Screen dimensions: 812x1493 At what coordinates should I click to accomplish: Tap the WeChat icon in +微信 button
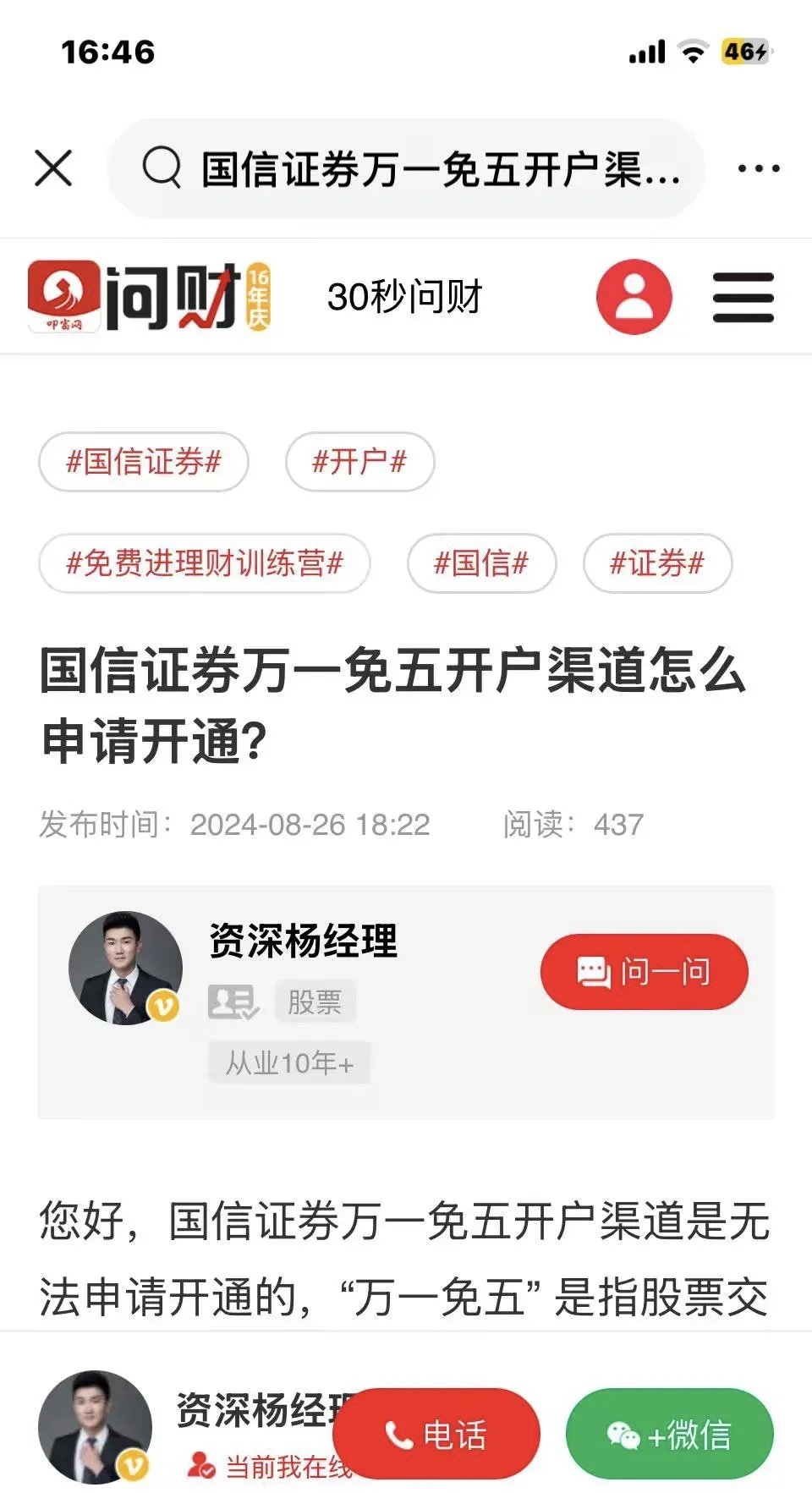click(623, 1433)
